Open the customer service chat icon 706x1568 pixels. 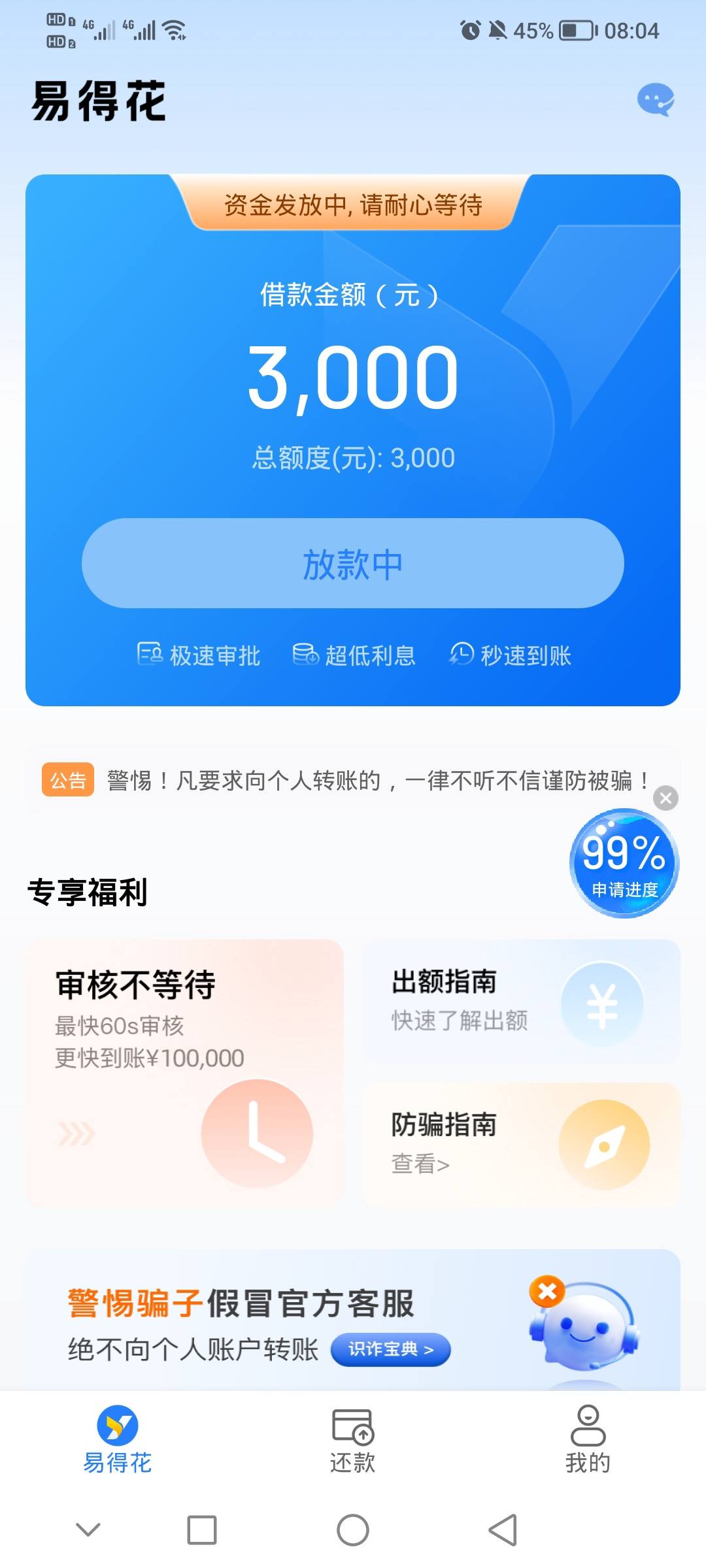[656, 100]
